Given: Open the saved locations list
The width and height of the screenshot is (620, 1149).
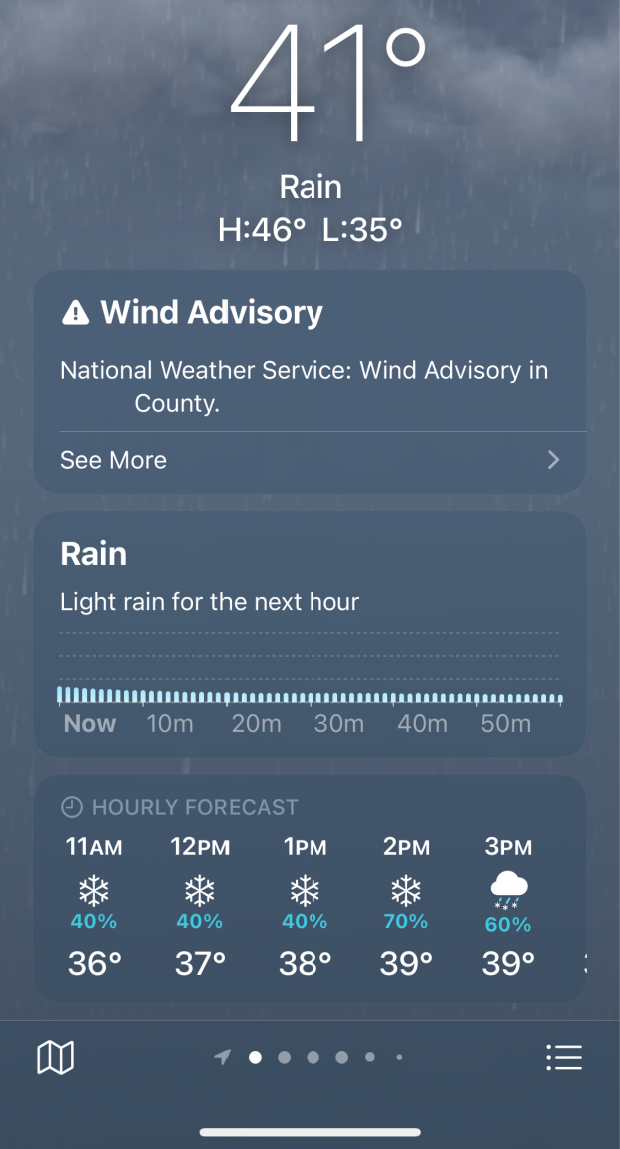Looking at the screenshot, I should [x=564, y=1057].
